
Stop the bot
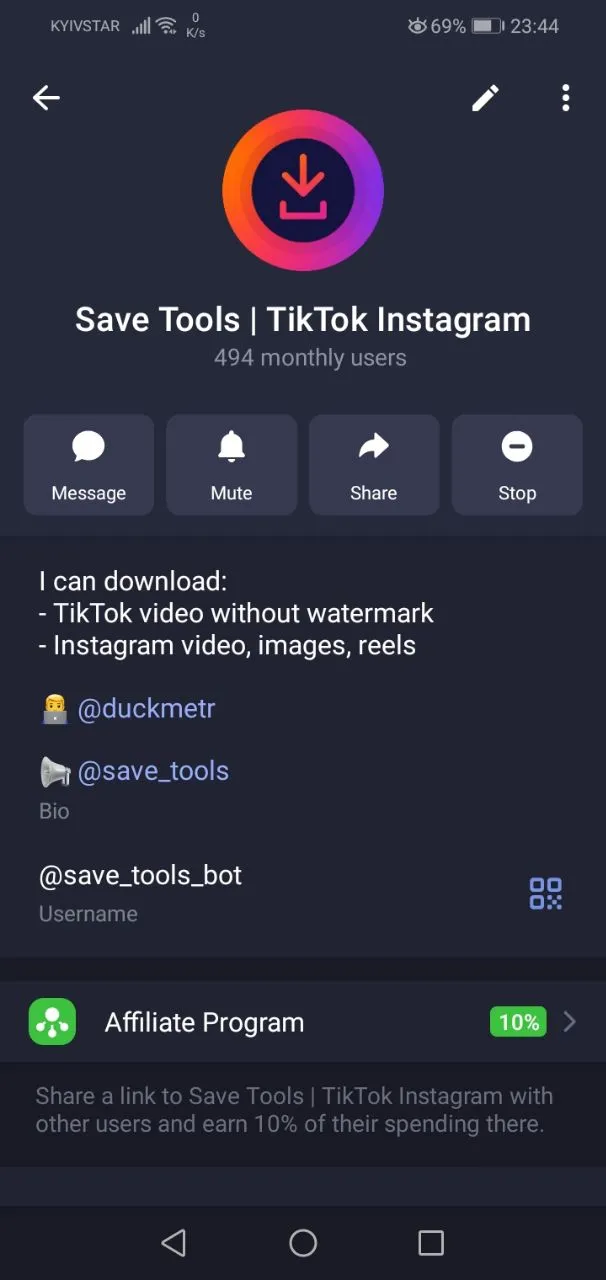(x=517, y=465)
